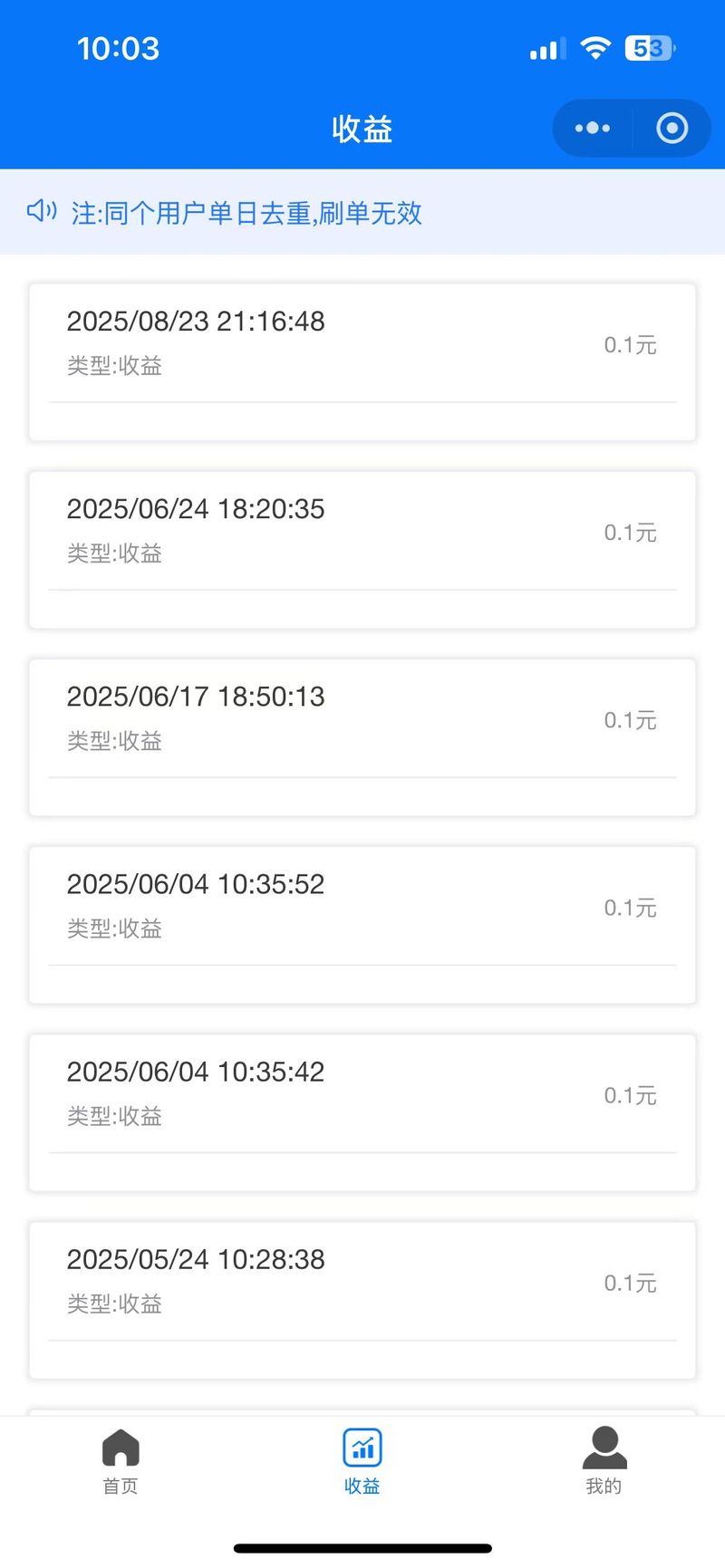The height and width of the screenshot is (1568, 725).
Task: Open the mini program three-dot menu
Action: coord(593,129)
